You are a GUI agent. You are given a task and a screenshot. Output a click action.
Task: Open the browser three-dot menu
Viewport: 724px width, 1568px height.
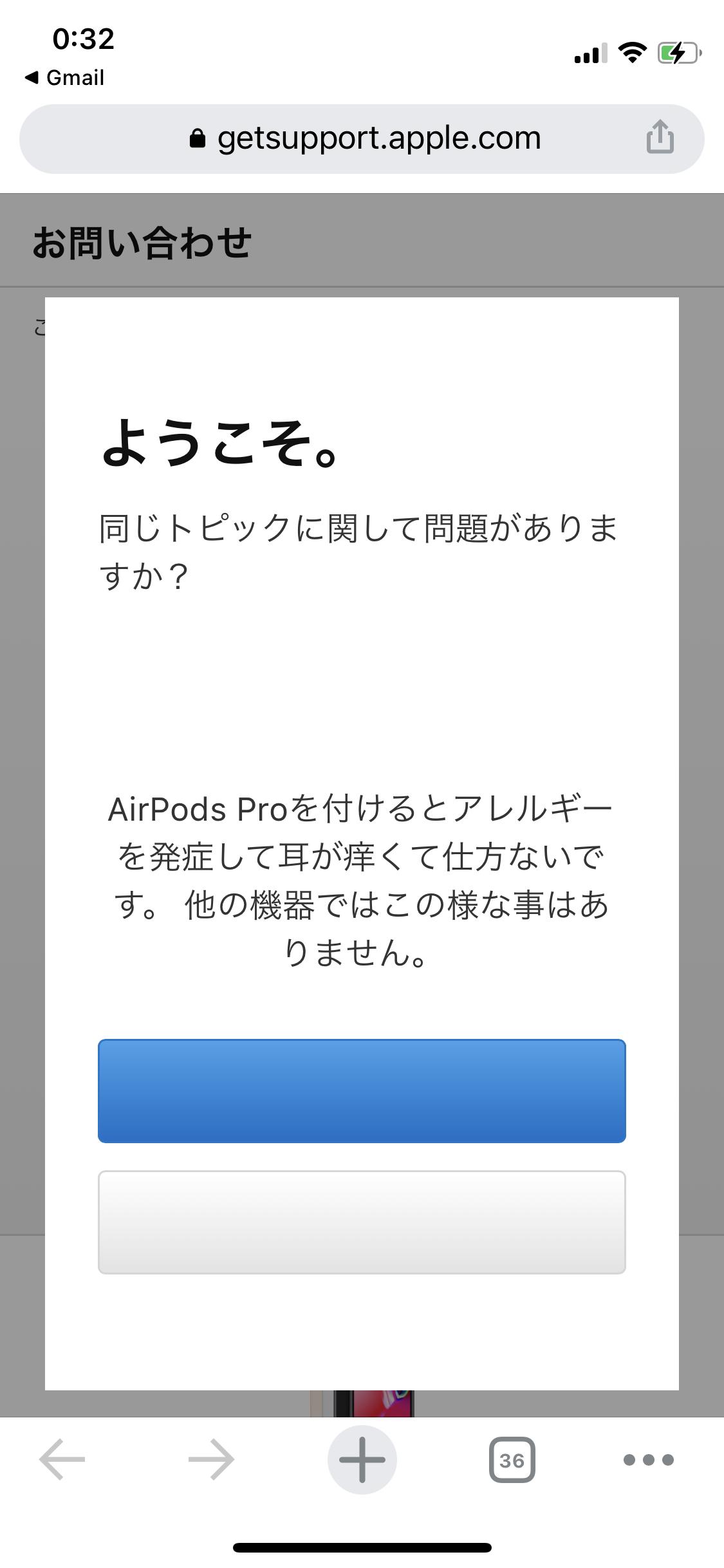648,1459
